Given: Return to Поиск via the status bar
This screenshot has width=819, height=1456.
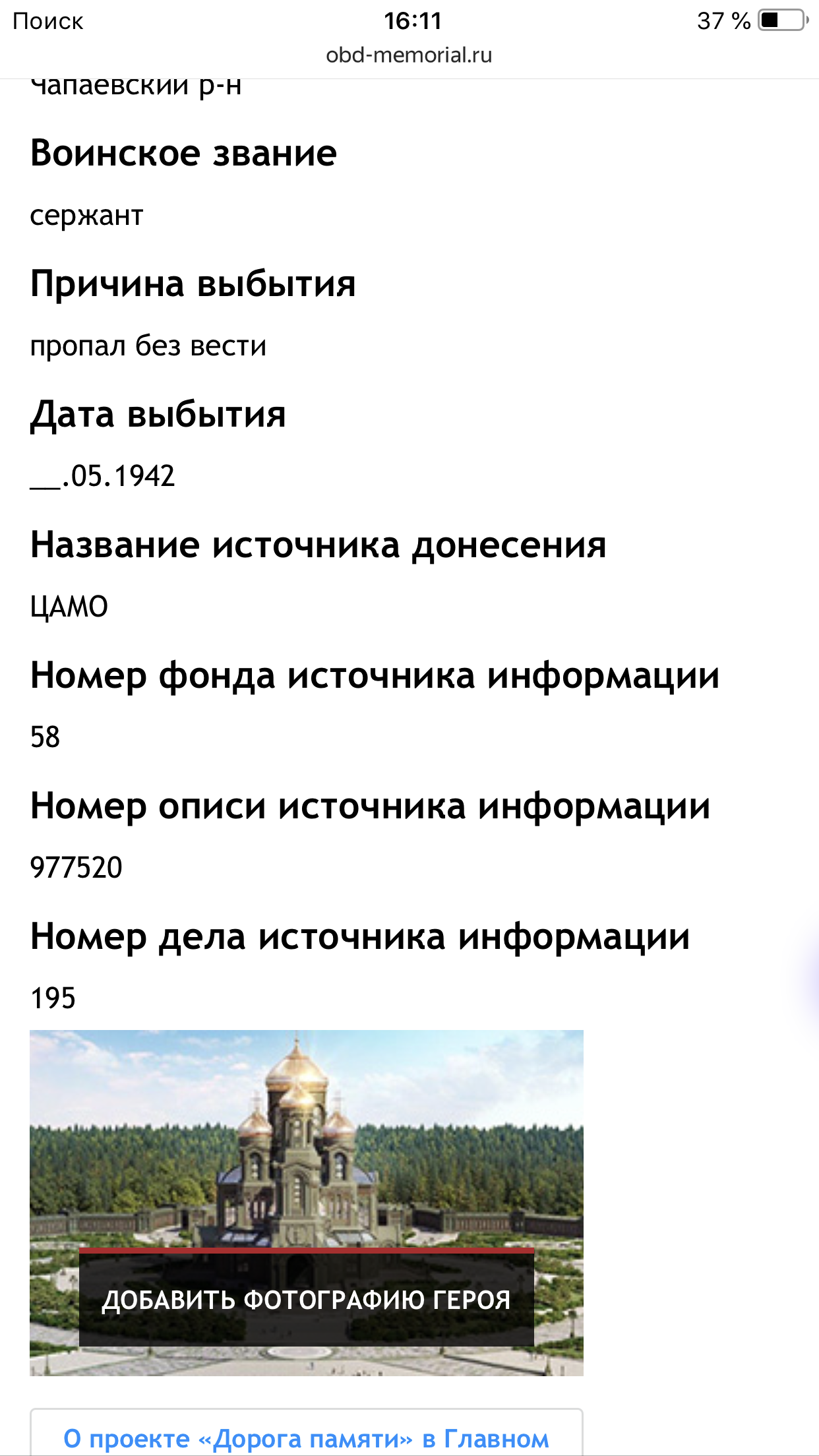Looking at the screenshot, I should pyautogui.click(x=48, y=21).
